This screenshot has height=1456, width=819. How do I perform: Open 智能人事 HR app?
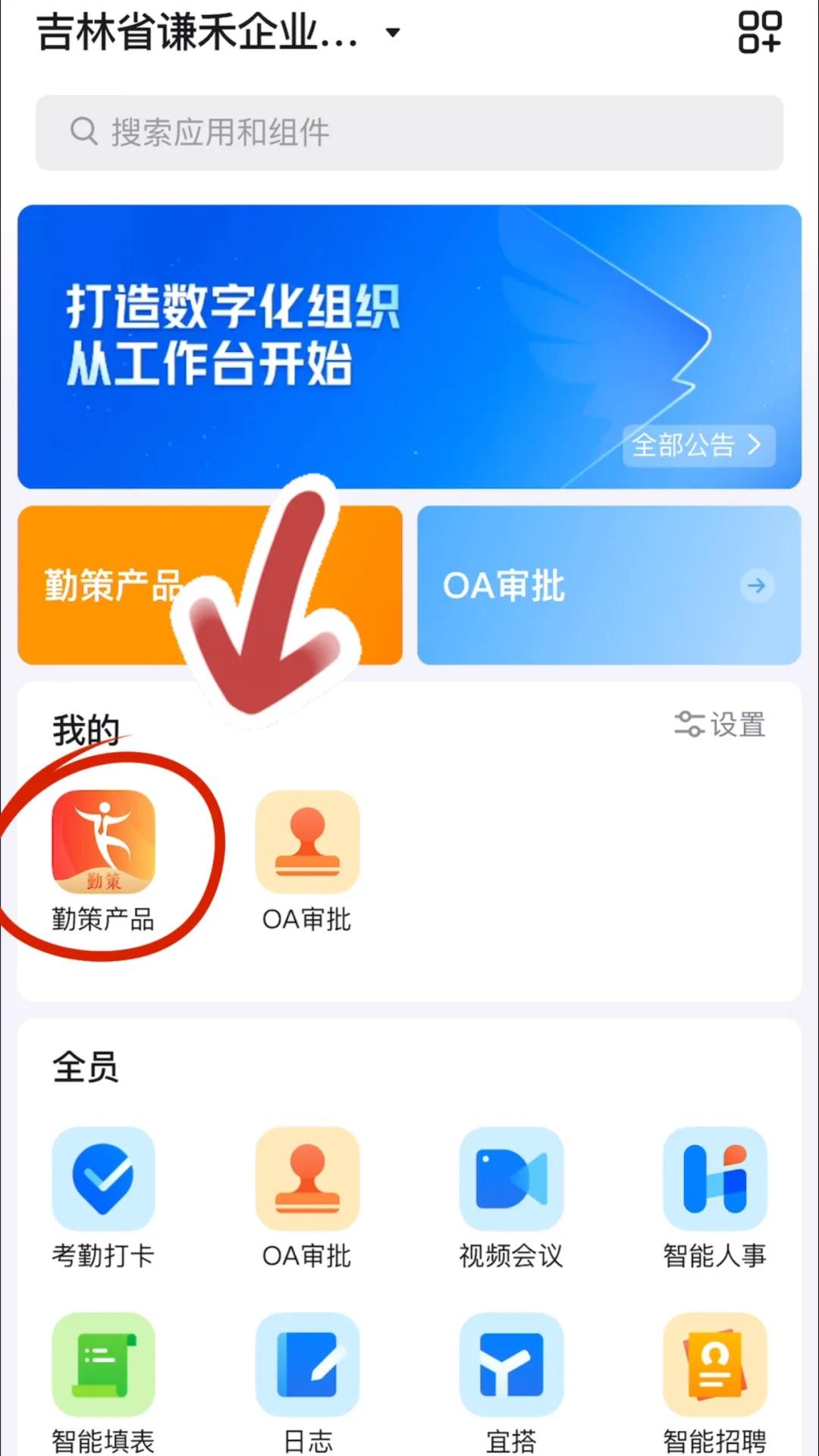[x=714, y=1179]
